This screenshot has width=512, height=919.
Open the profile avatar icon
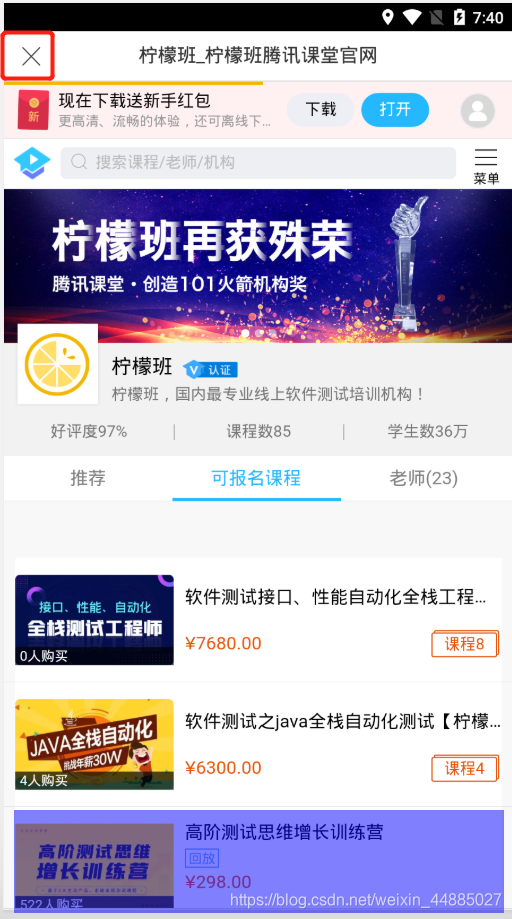pos(477,110)
